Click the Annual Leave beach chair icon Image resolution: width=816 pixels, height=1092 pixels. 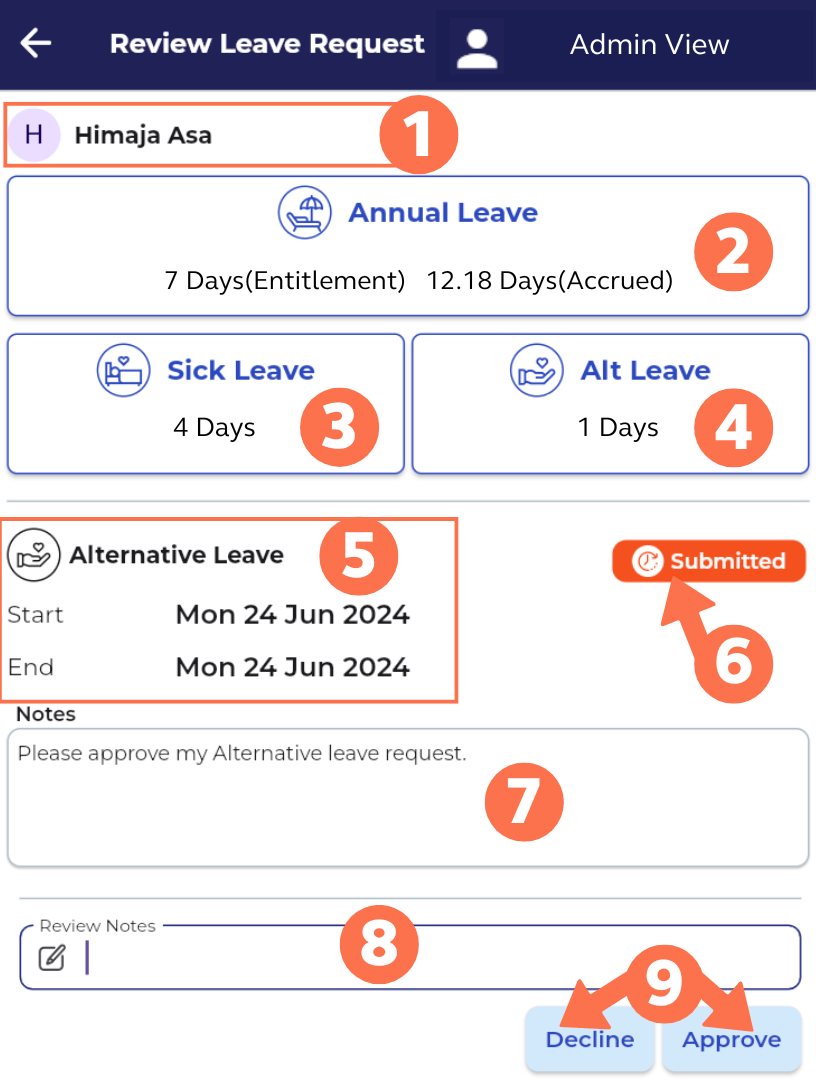pos(305,212)
